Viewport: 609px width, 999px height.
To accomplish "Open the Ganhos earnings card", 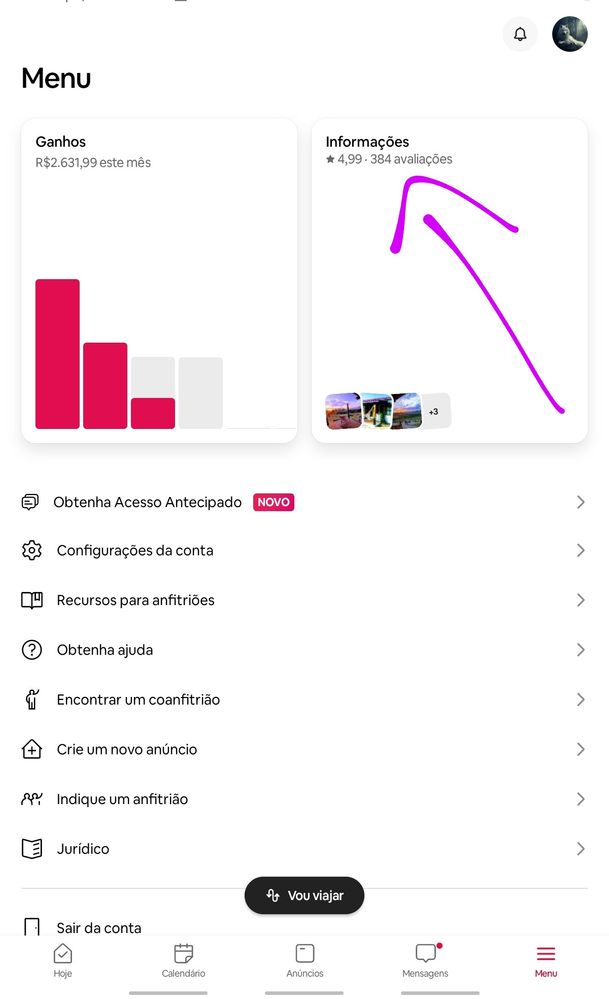I will point(159,280).
